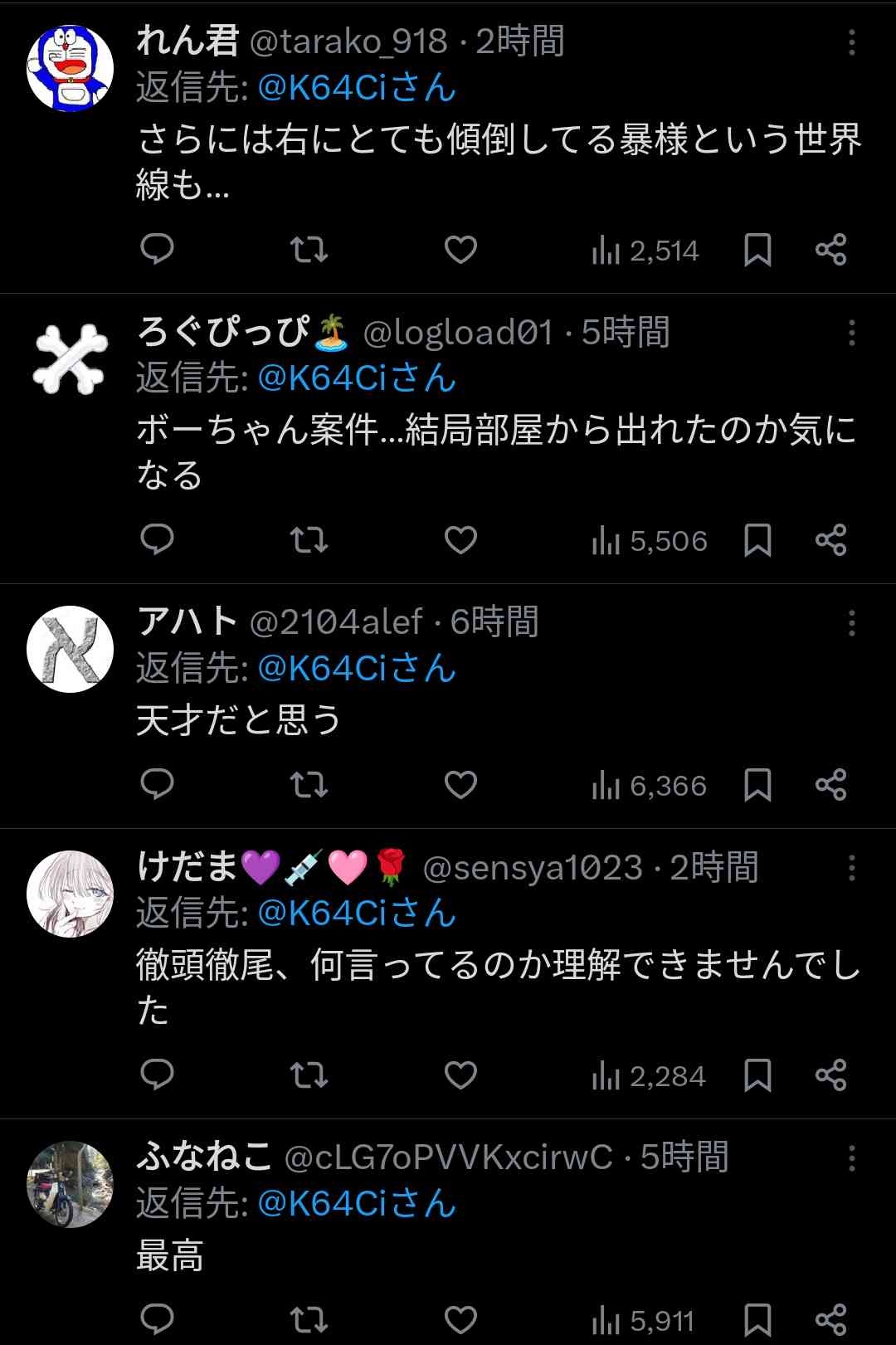Share ふなねこ's reply
Image resolution: width=896 pixels, height=1345 pixels.
click(830, 1319)
